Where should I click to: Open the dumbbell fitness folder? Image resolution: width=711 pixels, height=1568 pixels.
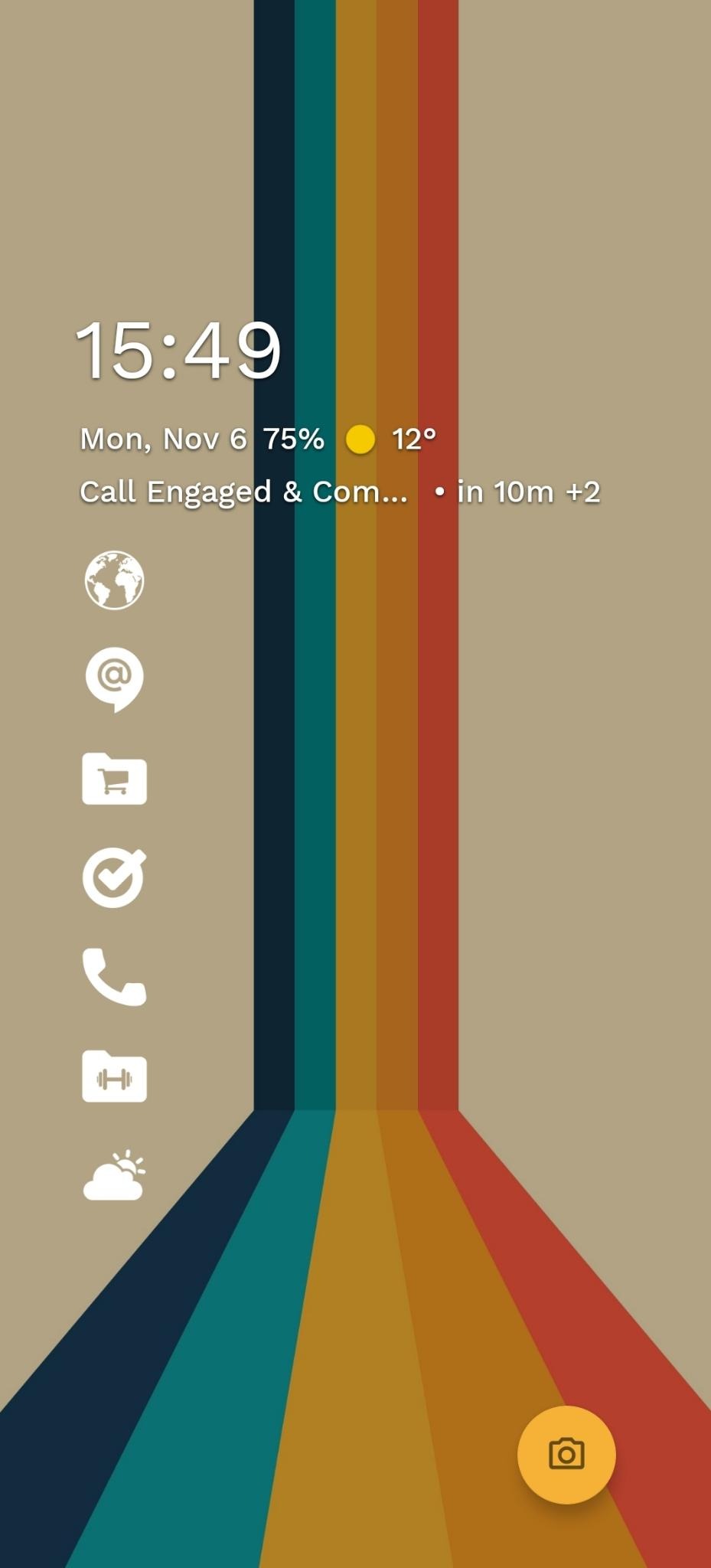coord(114,1076)
